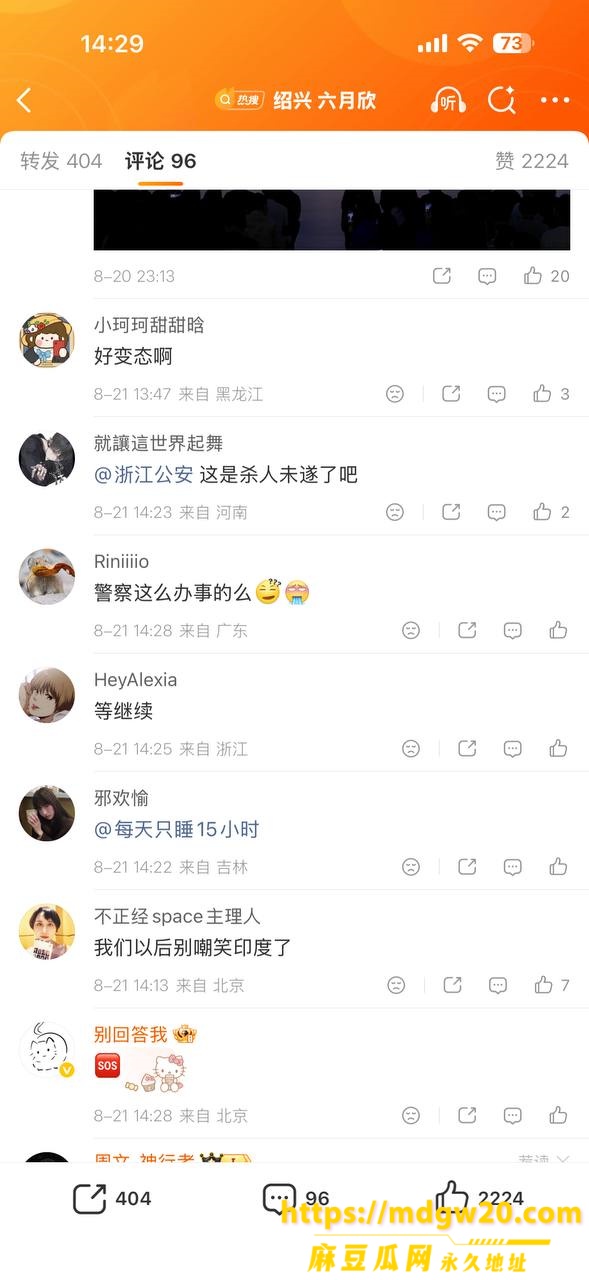Tap the @每天只睡15小时 mention
The width and height of the screenshot is (589, 1280).
177,829
